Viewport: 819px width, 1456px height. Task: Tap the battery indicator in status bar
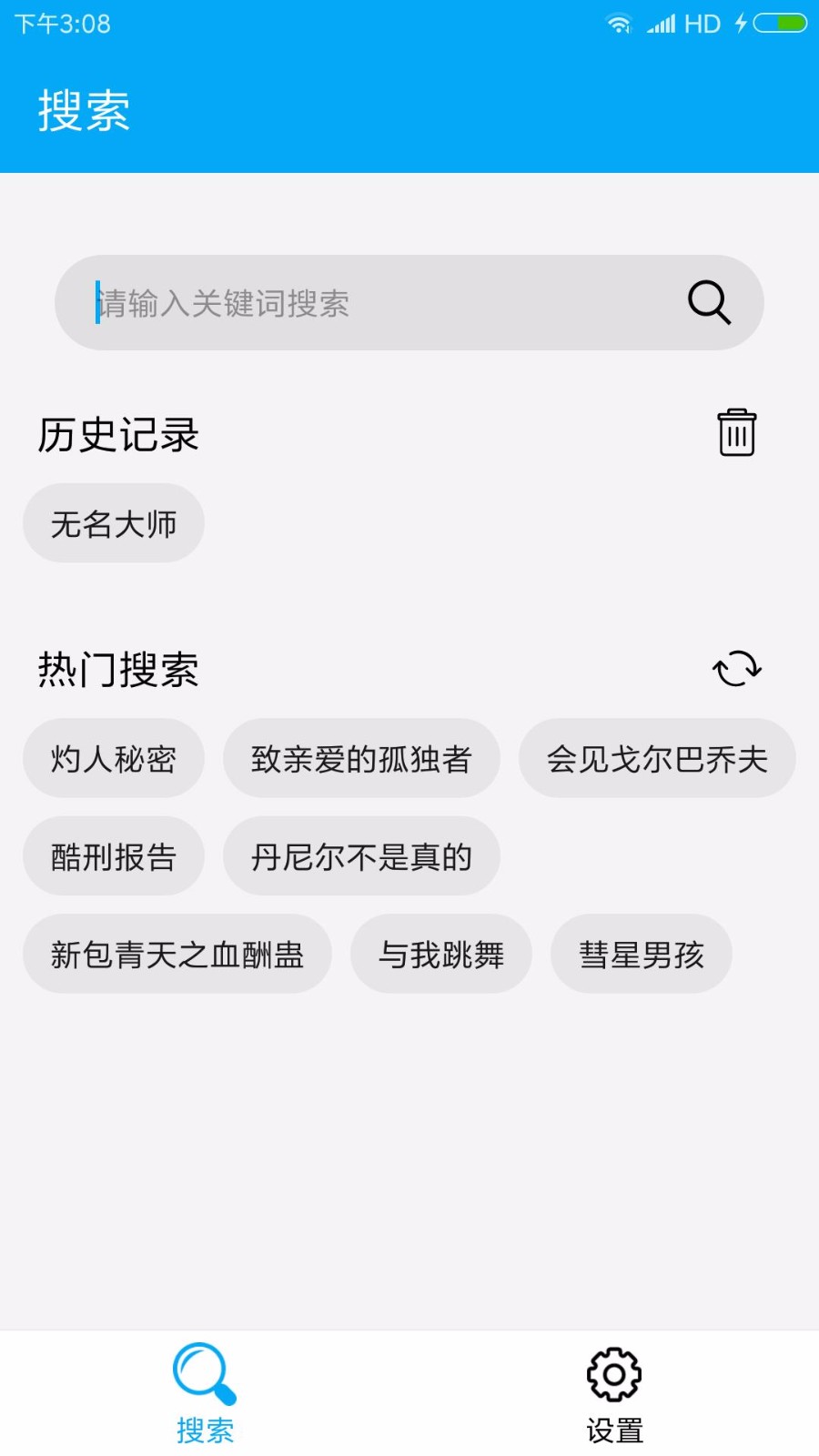(782, 23)
